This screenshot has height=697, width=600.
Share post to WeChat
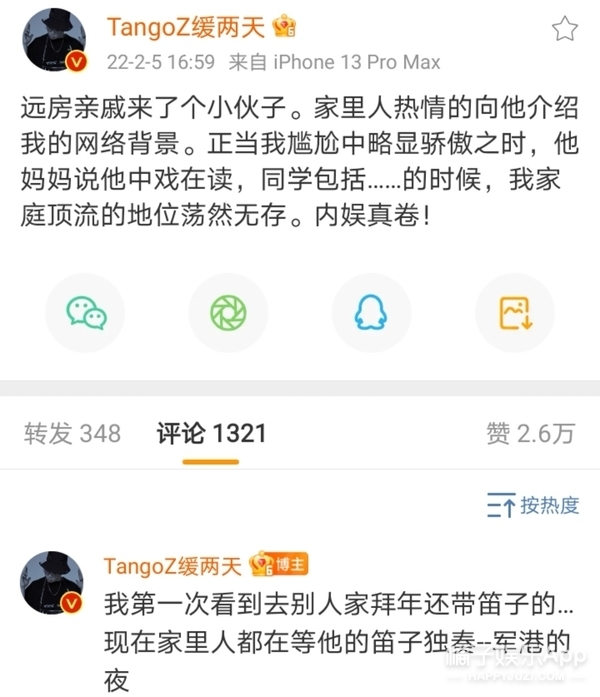point(87,314)
